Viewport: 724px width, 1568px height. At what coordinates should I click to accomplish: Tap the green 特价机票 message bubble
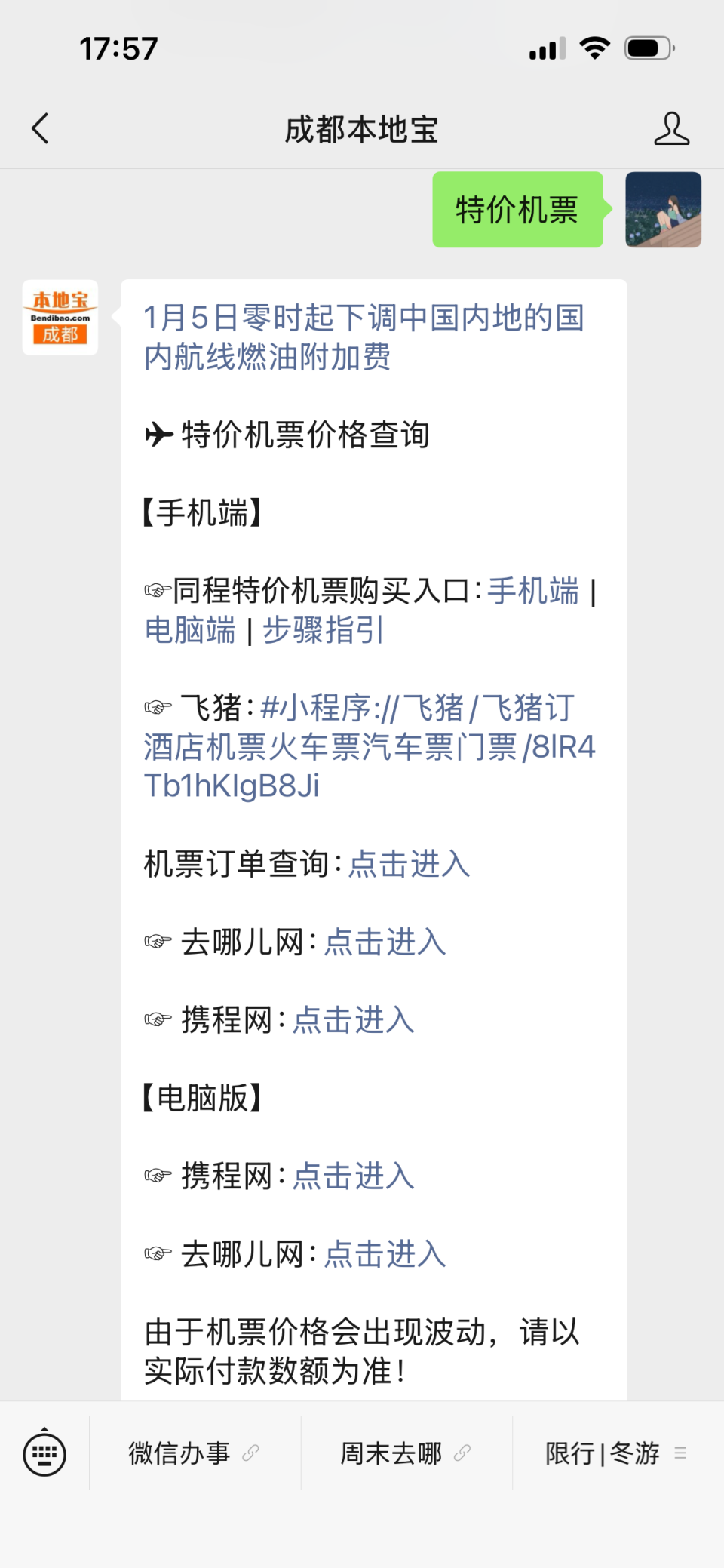click(517, 209)
